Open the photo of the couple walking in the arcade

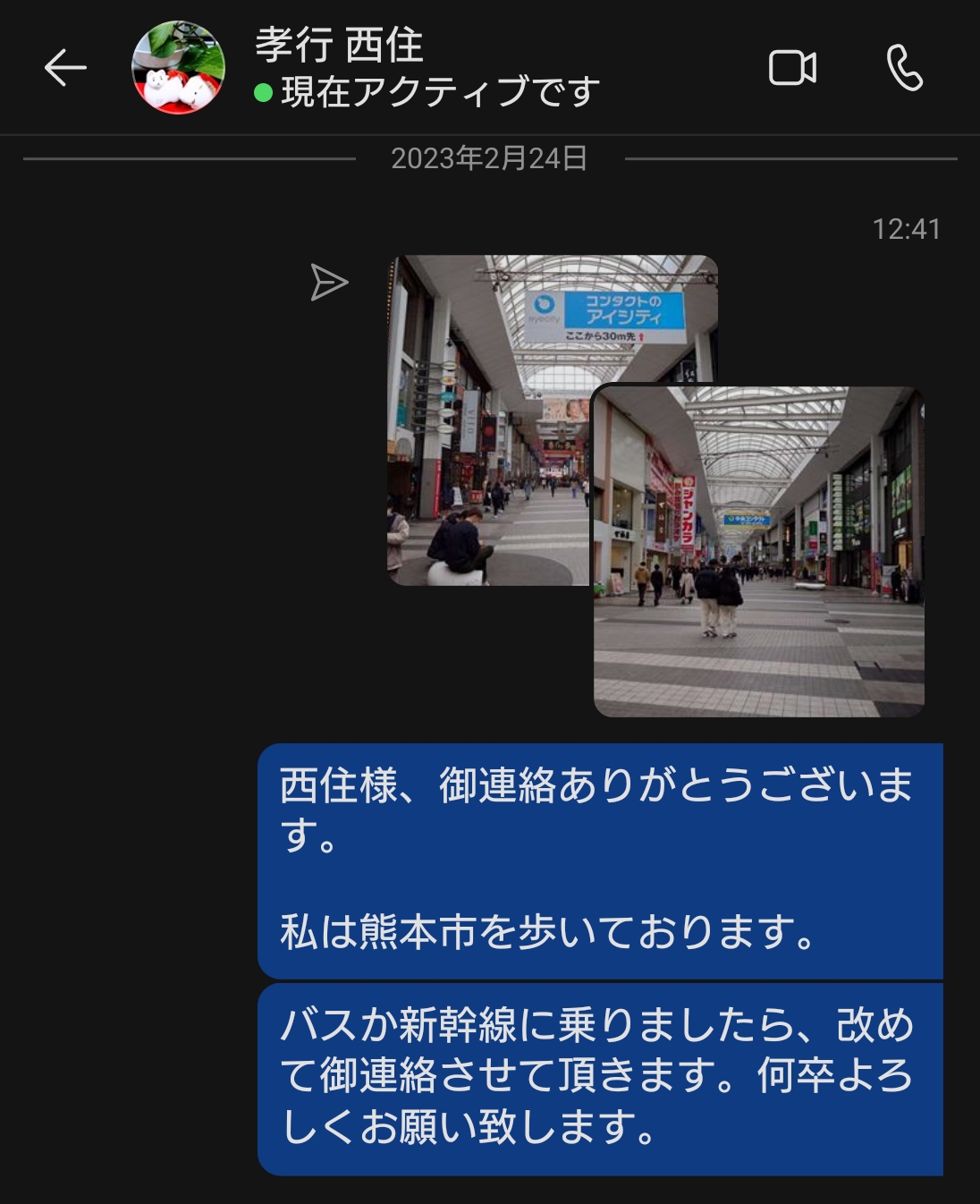[x=758, y=551]
